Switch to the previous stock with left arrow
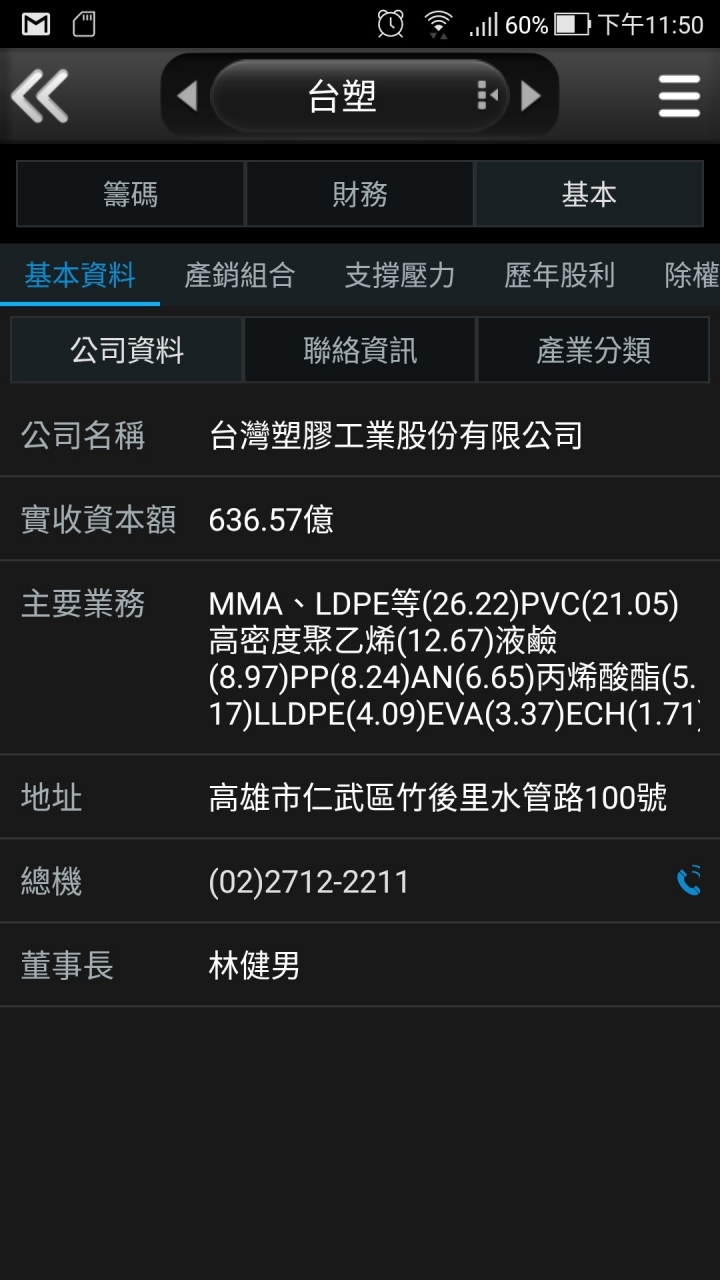Image resolution: width=720 pixels, height=1280 pixels. tap(187, 97)
